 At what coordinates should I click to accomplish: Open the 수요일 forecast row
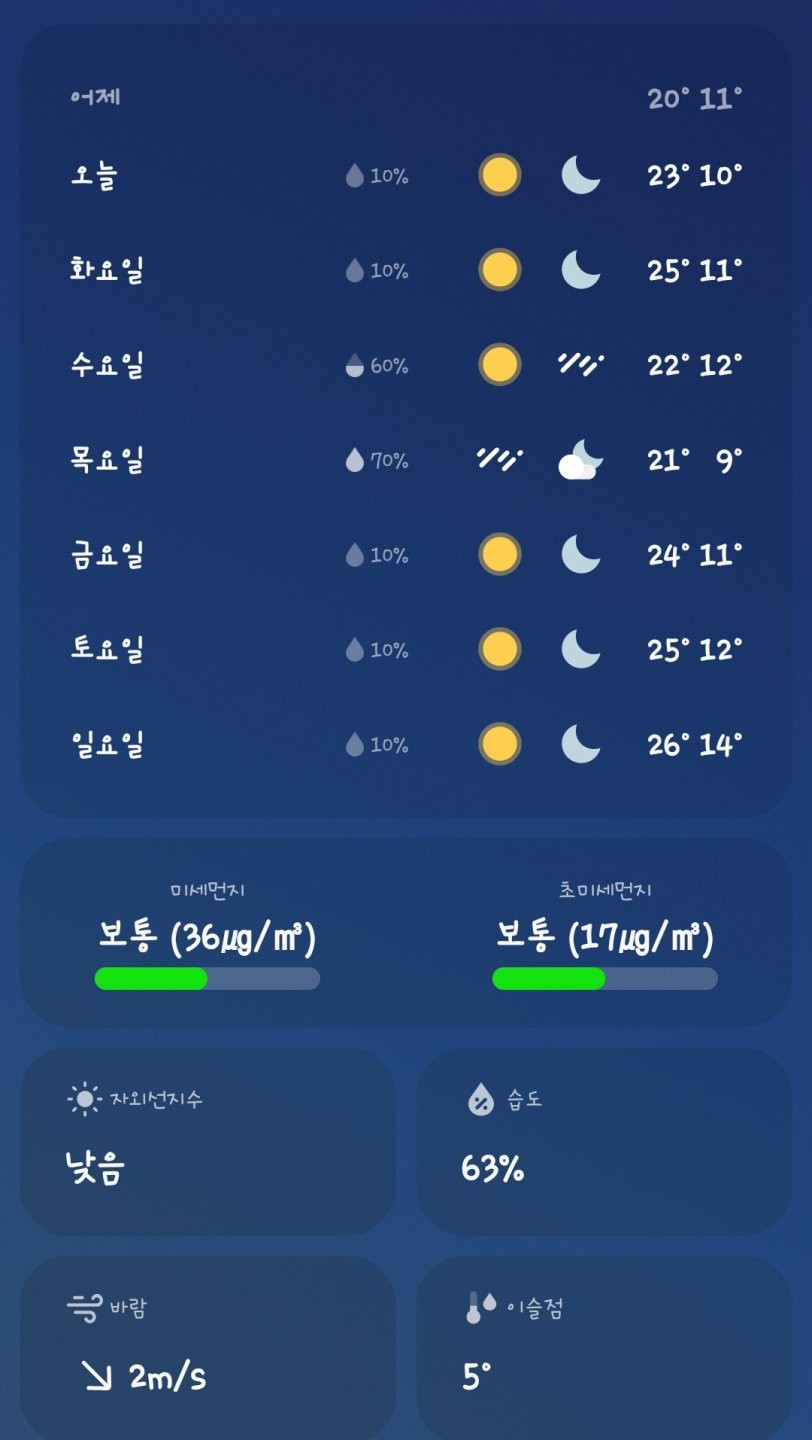(405, 365)
